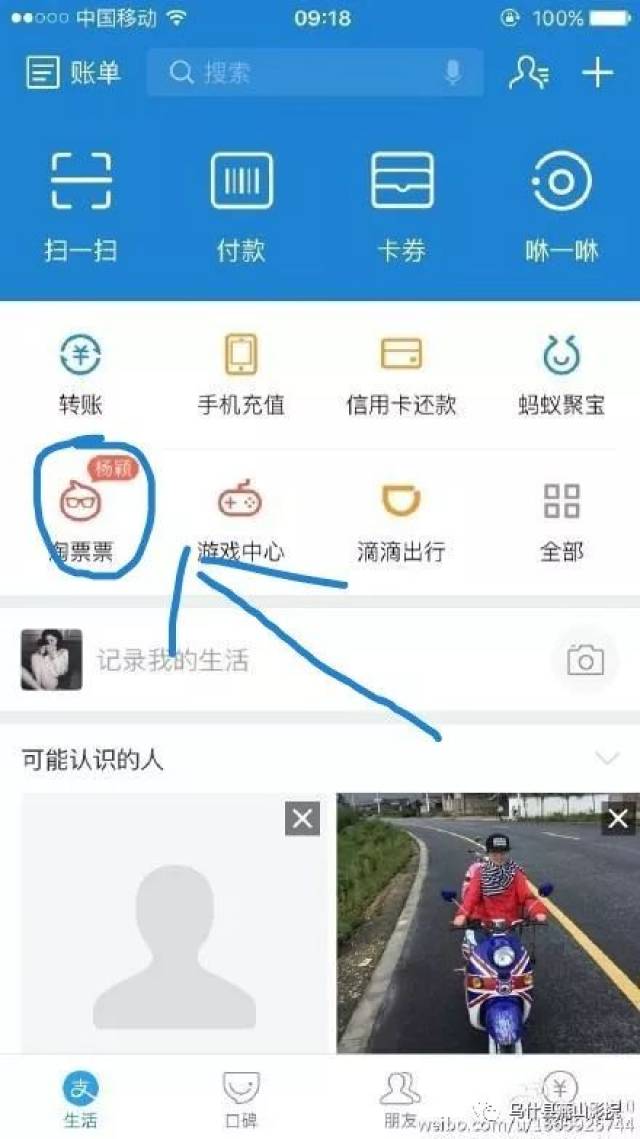This screenshot has height=1139, width=640.
Task: Switch to the 口碑 tab
Action: pyautogui.click(x=240, y=1098)
